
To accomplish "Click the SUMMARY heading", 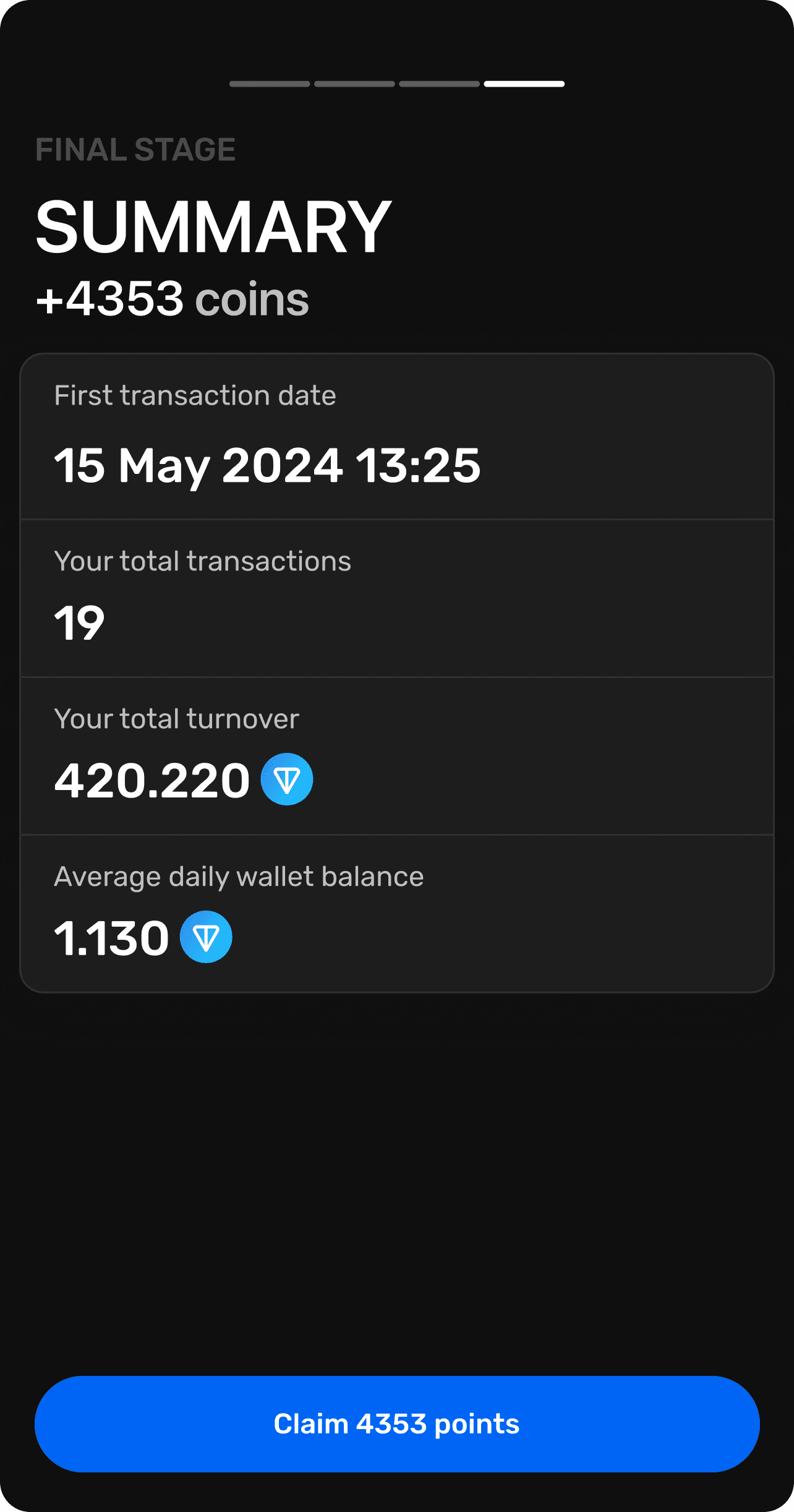I will coord(213,227).
